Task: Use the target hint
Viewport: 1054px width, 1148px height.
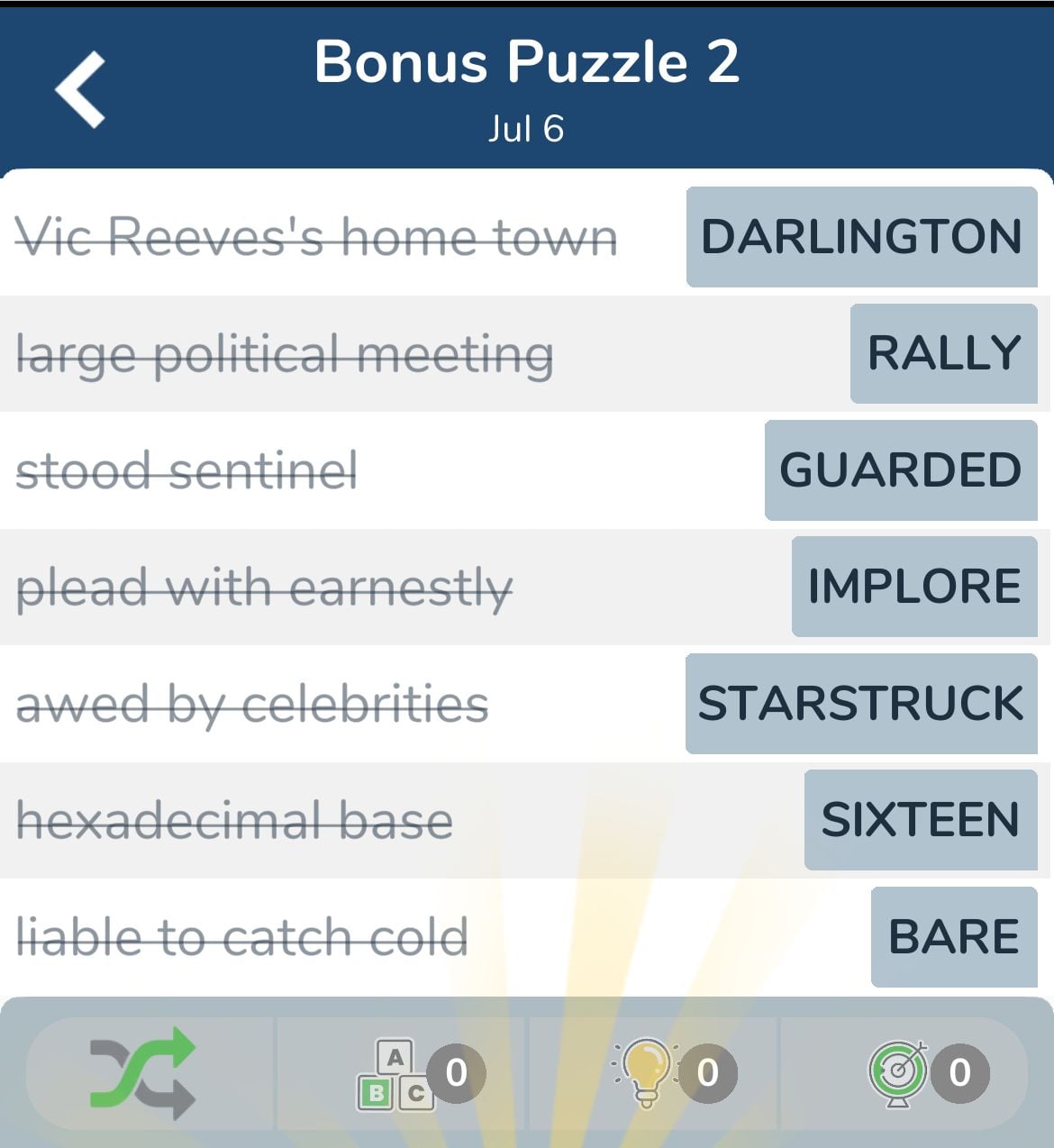Action: pos(898,1072)
